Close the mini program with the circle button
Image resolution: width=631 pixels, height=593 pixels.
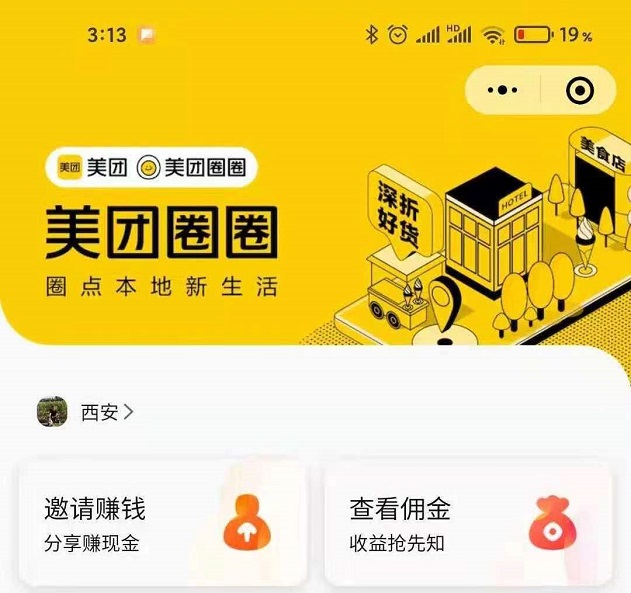pos(579,91)
